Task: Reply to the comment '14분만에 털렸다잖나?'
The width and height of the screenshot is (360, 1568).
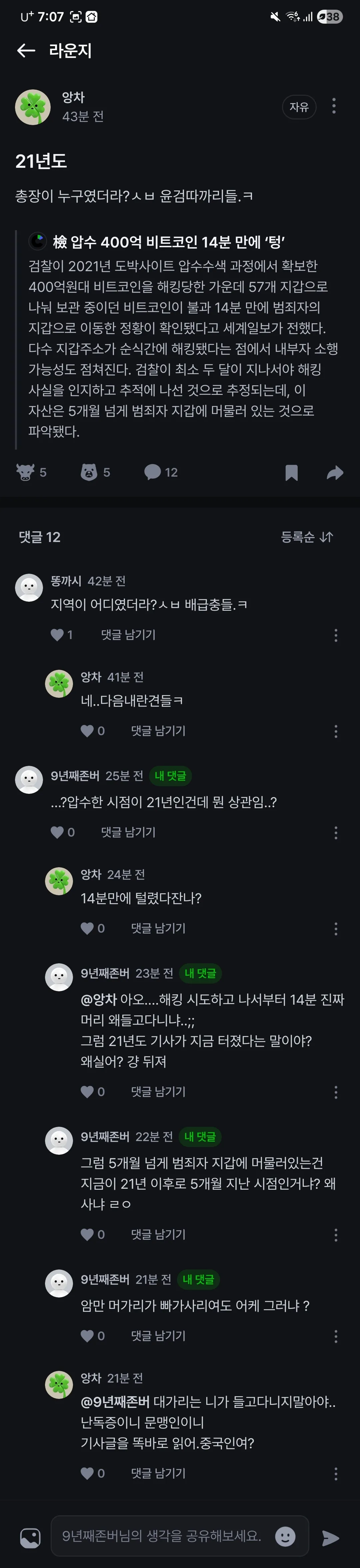Action: [158, 928]
